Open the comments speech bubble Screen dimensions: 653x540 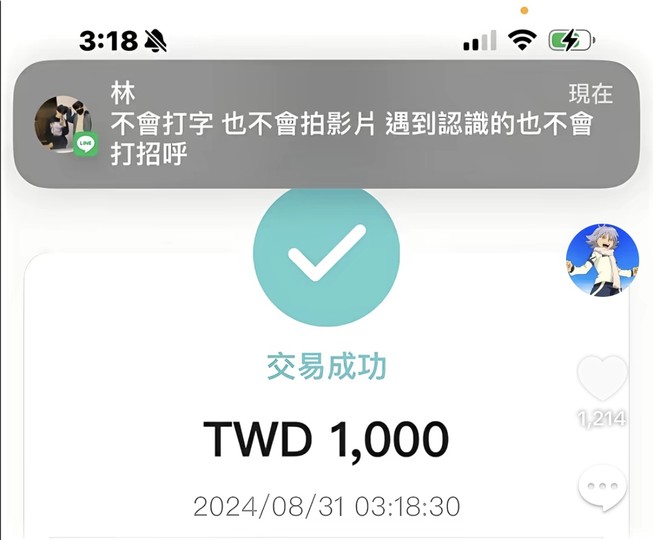coord(603,489)
